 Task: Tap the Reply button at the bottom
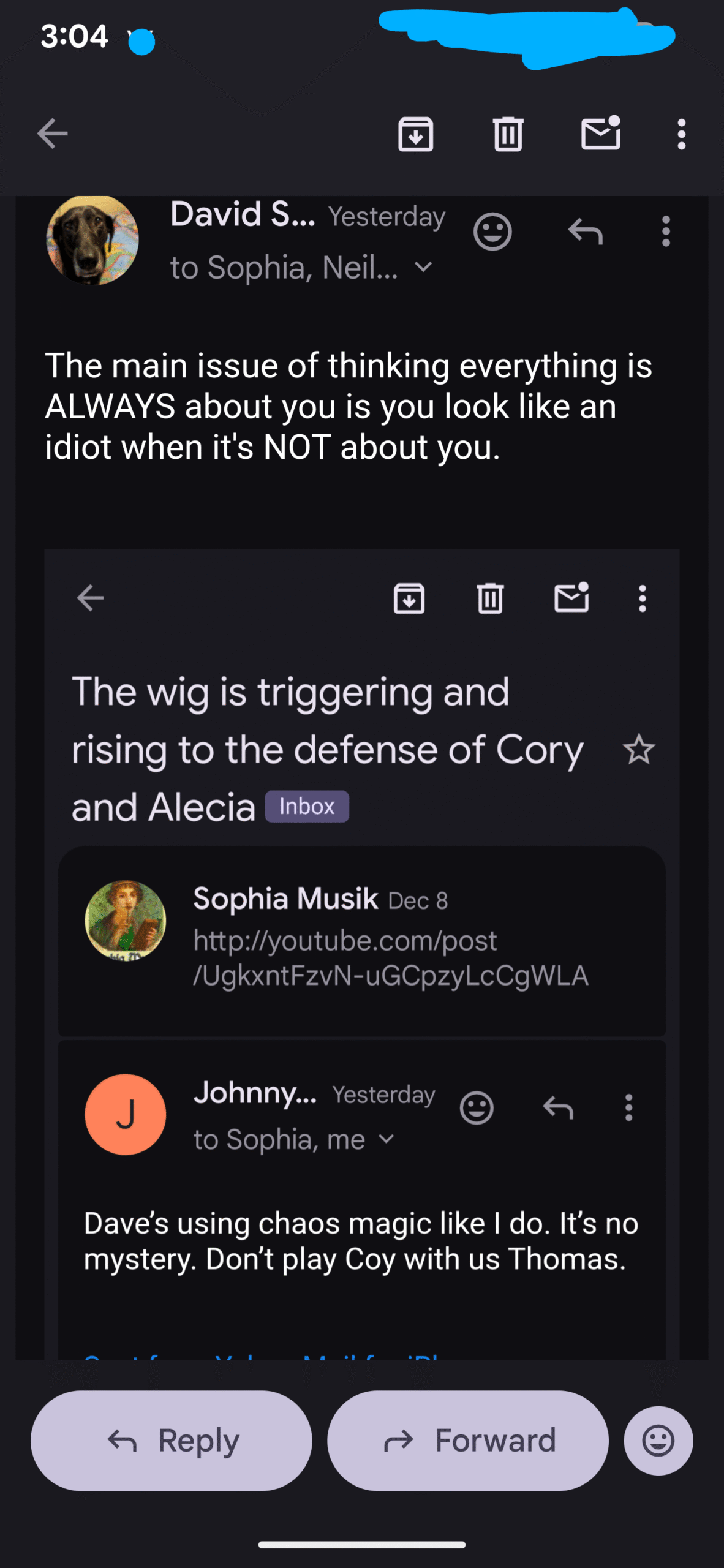[172, 1441]
